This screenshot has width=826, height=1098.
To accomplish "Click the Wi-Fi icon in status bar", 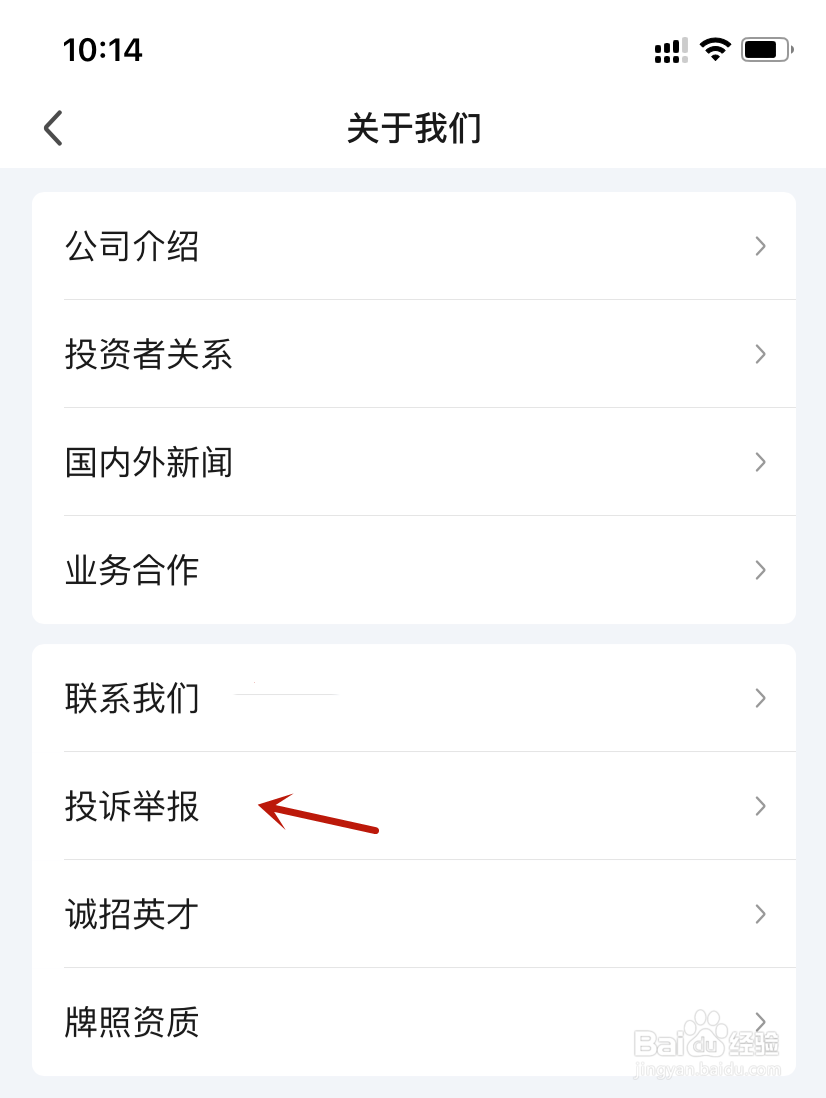I will 714,49.
